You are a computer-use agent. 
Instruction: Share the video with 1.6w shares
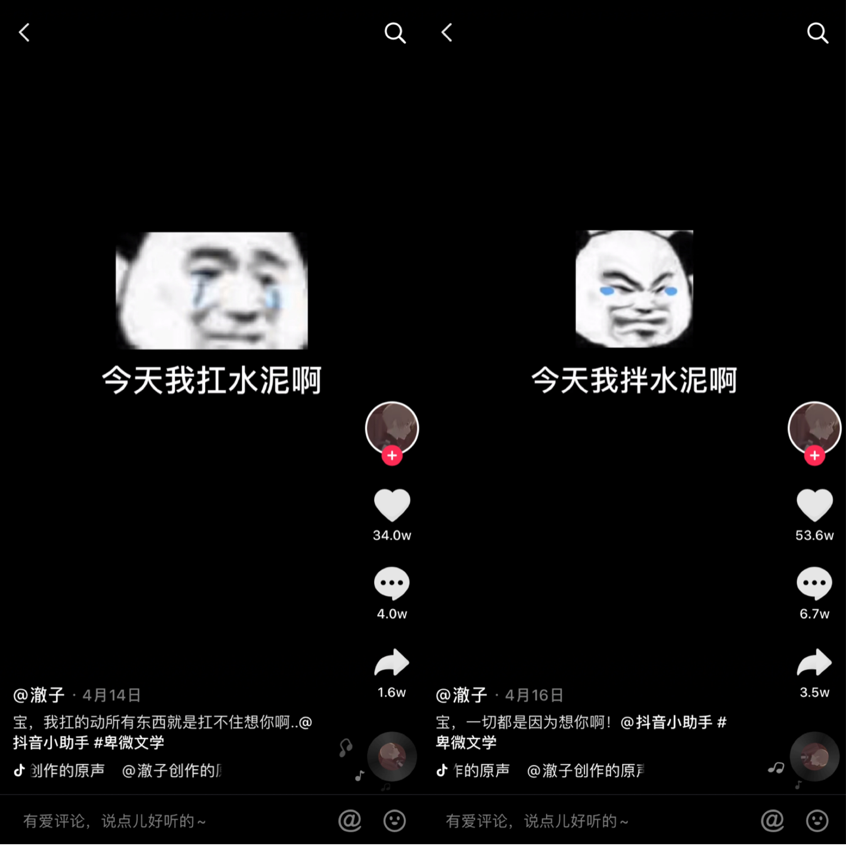click(391, 662)
